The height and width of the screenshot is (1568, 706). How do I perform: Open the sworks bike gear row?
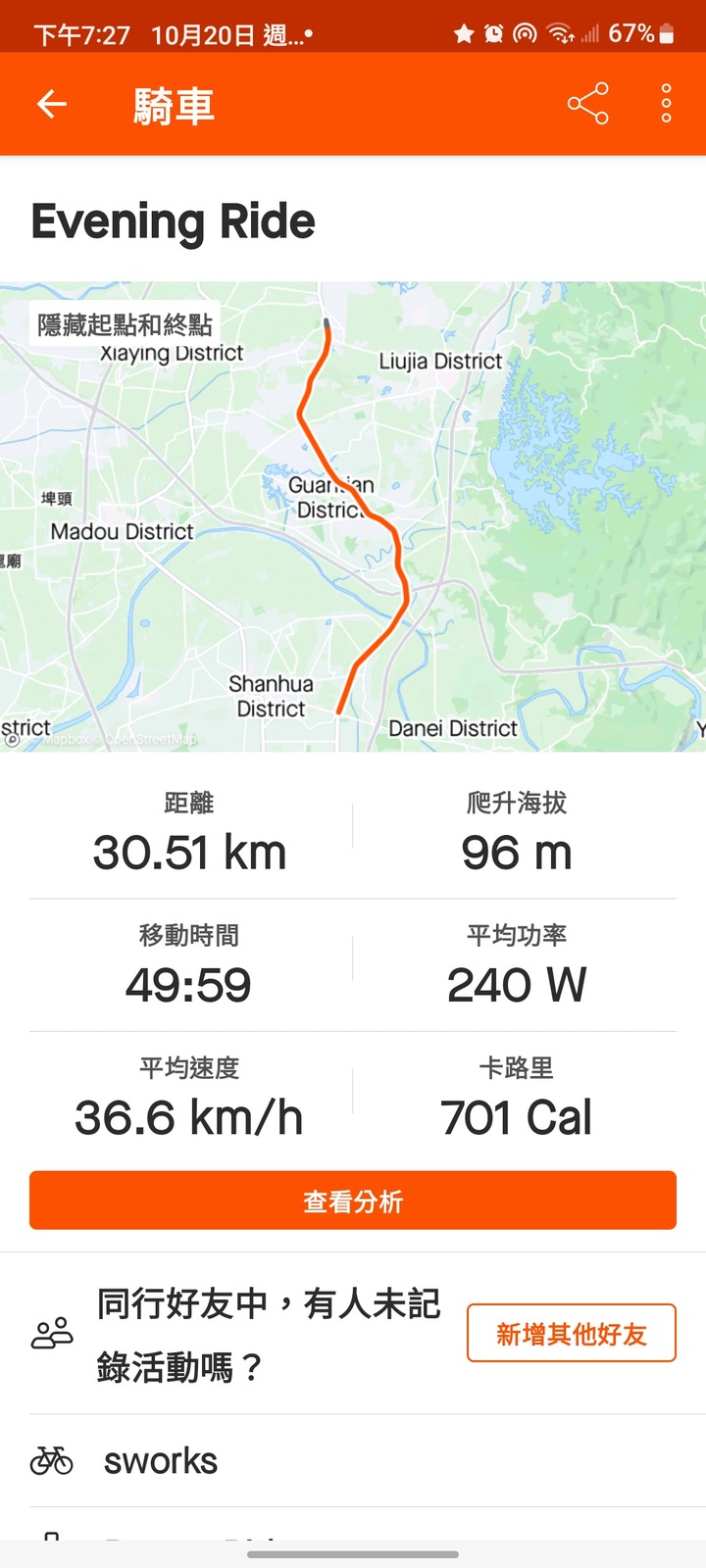coord(353,1460)
